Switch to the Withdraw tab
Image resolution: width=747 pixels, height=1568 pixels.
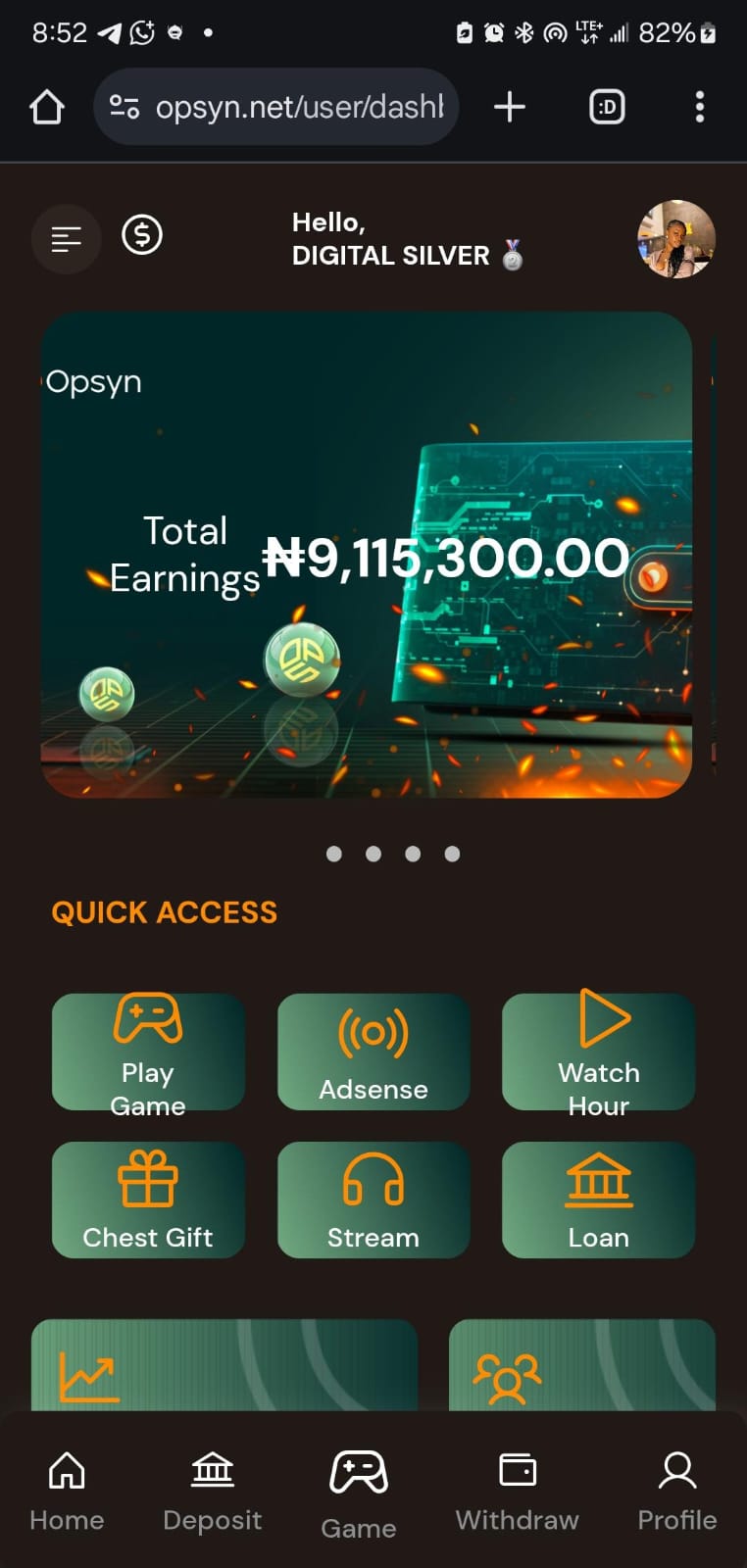(517, 1492)
